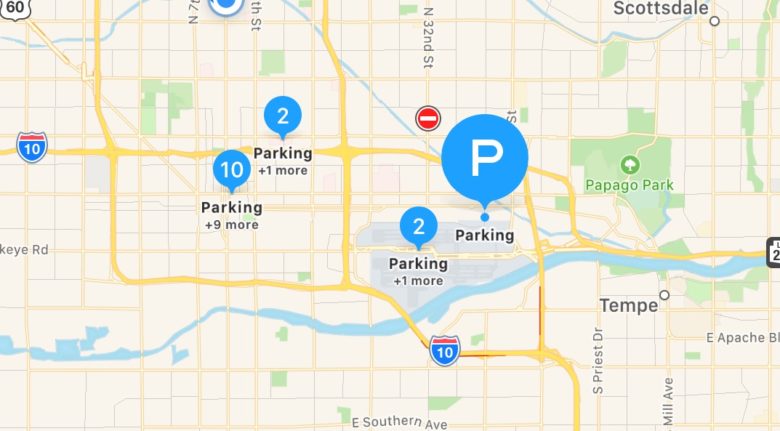The image size is (780, 431).
Task: Open the 2-parking cluster beside Interstate 10
Action: pyautogui.click(x=282, y=116)
